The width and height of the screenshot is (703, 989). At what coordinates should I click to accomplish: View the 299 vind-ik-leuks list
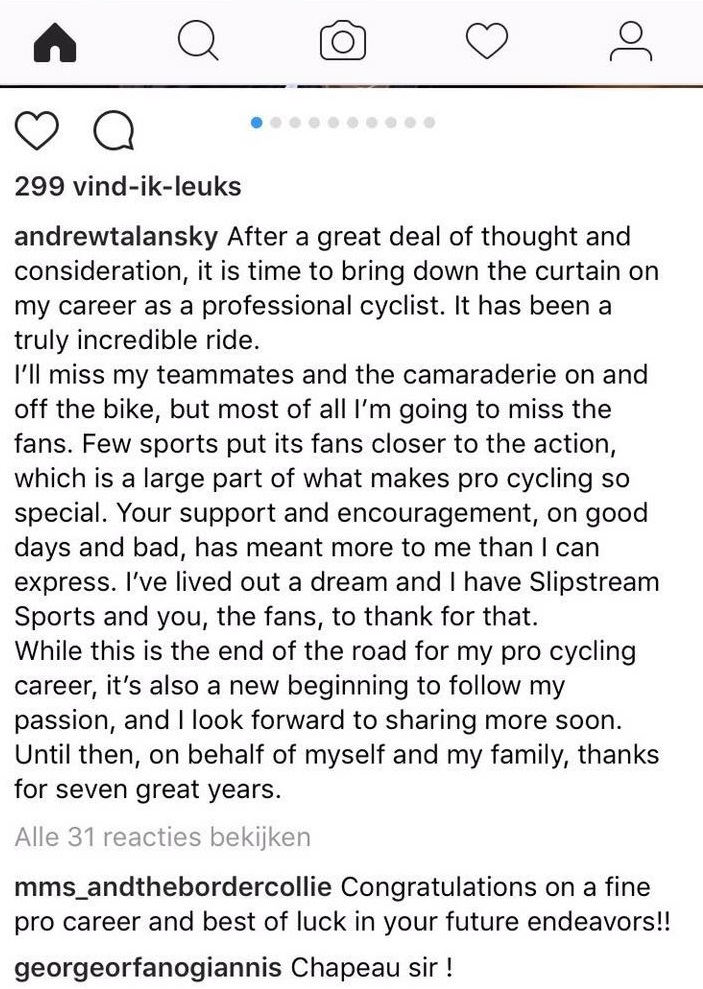pos(127,186)
